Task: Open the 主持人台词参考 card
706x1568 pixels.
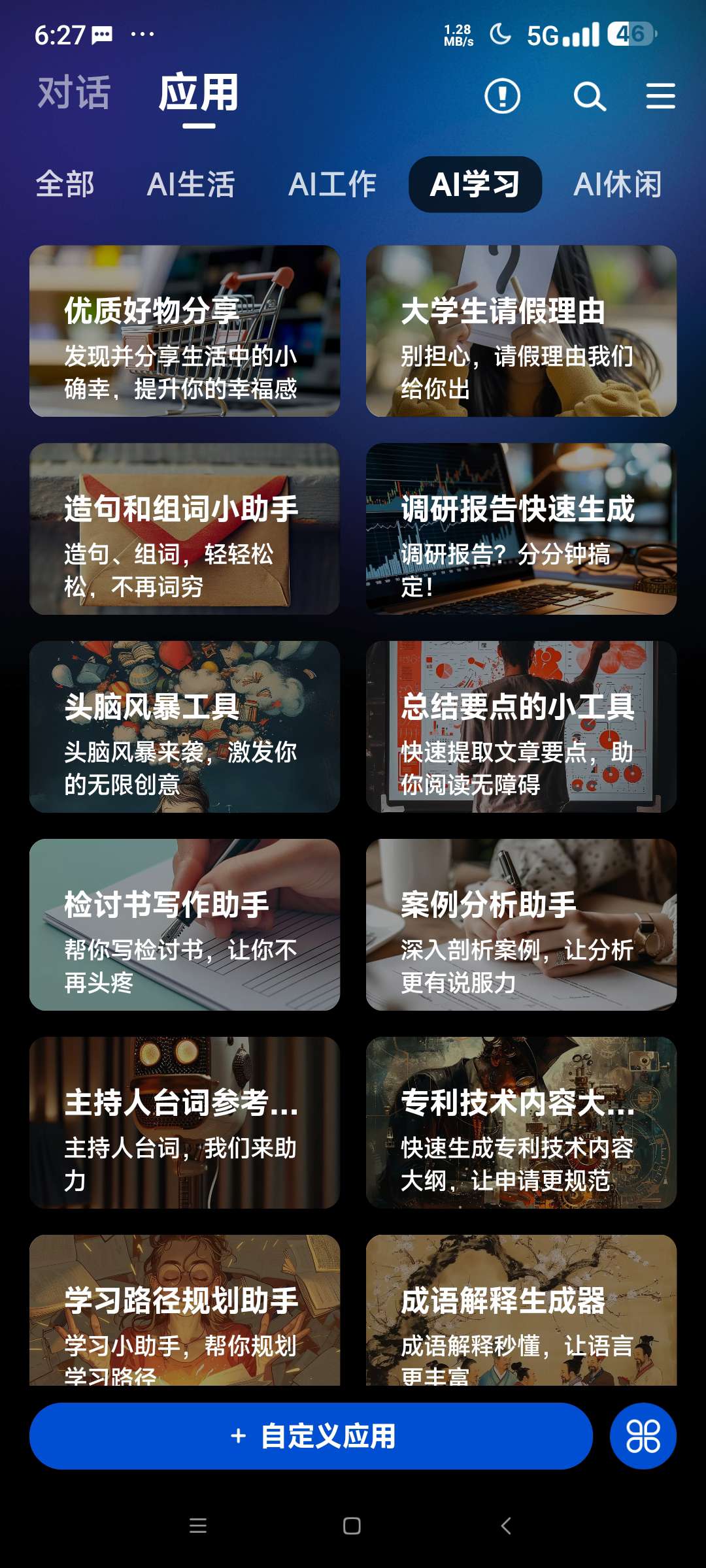Action: 184,1122
